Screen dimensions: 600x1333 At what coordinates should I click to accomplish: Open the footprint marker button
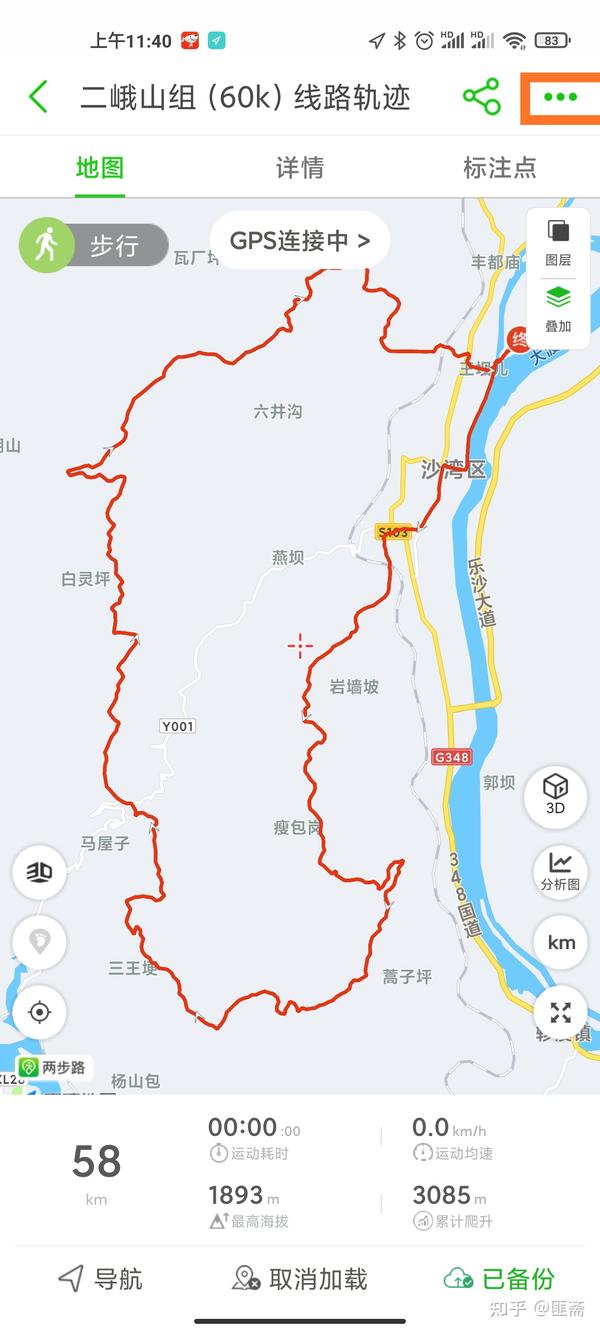[x=39, y=942]
